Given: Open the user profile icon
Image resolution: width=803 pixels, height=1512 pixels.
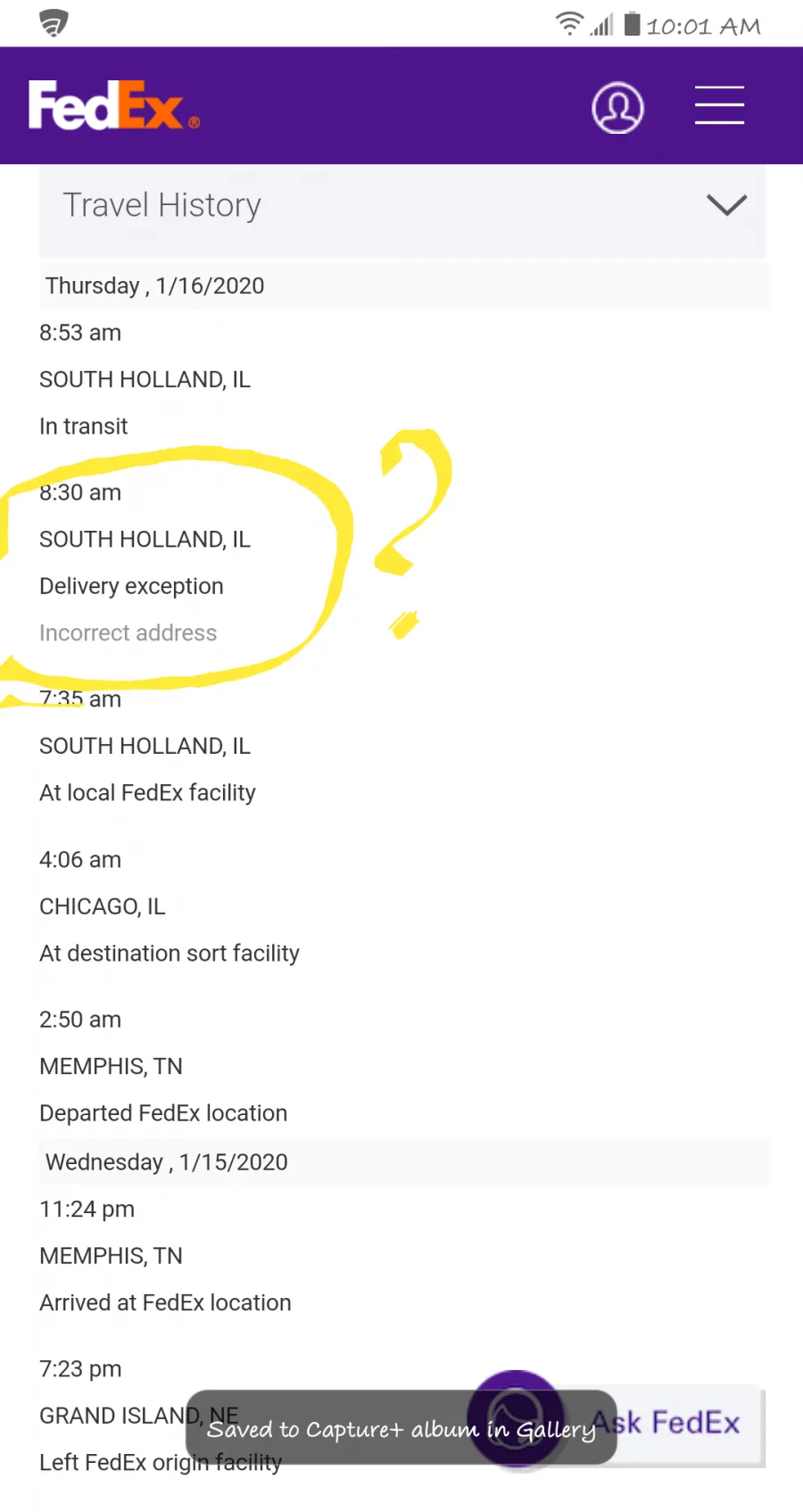Looking at the screenshot, I should click(617, 108).
